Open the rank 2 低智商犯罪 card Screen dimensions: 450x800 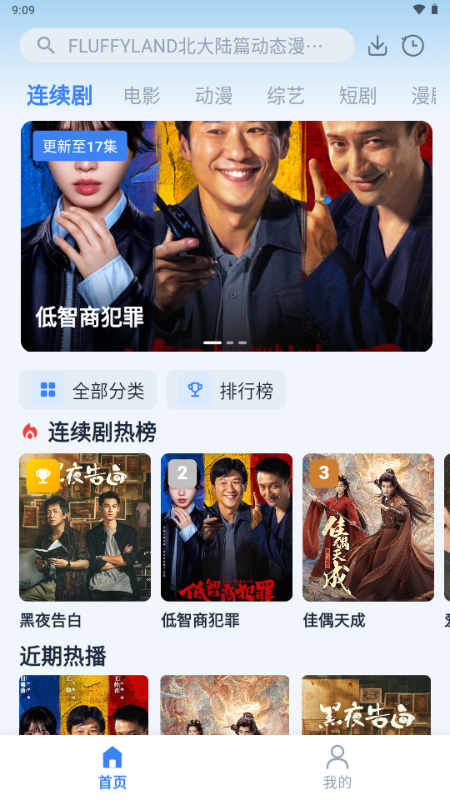pyautogui.click(x=227, y=541)
